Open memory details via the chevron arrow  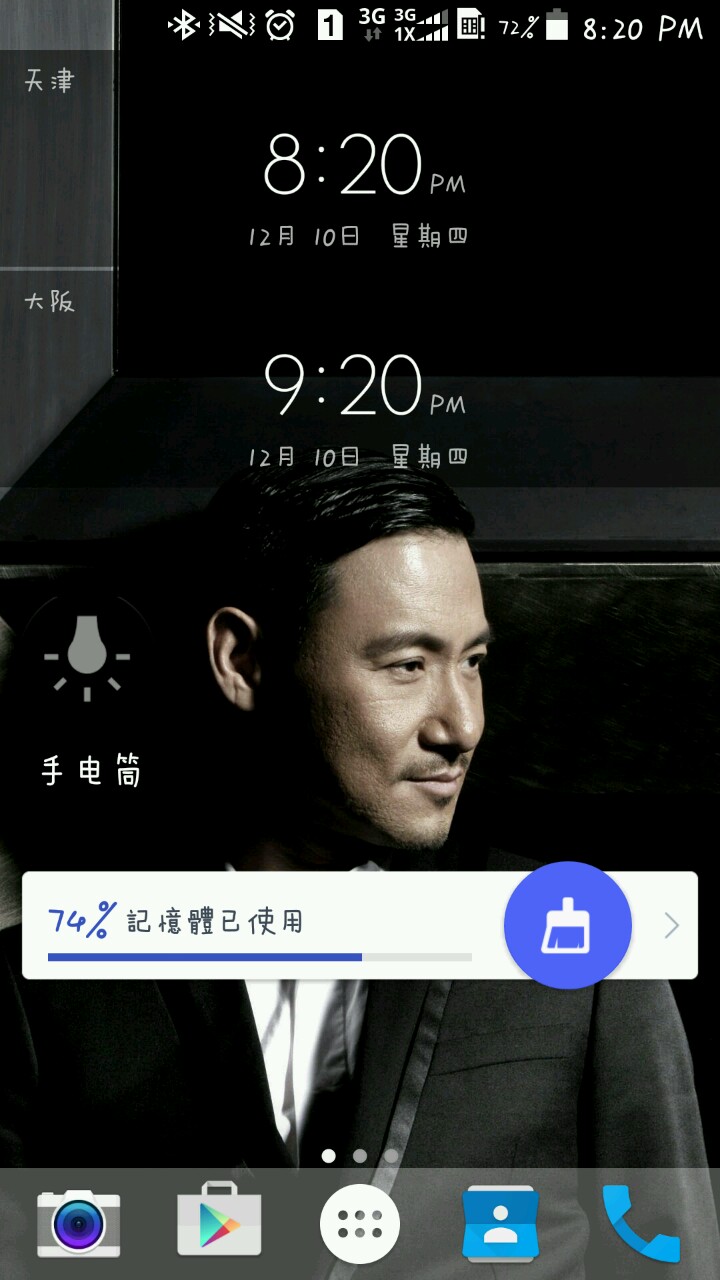672,926
